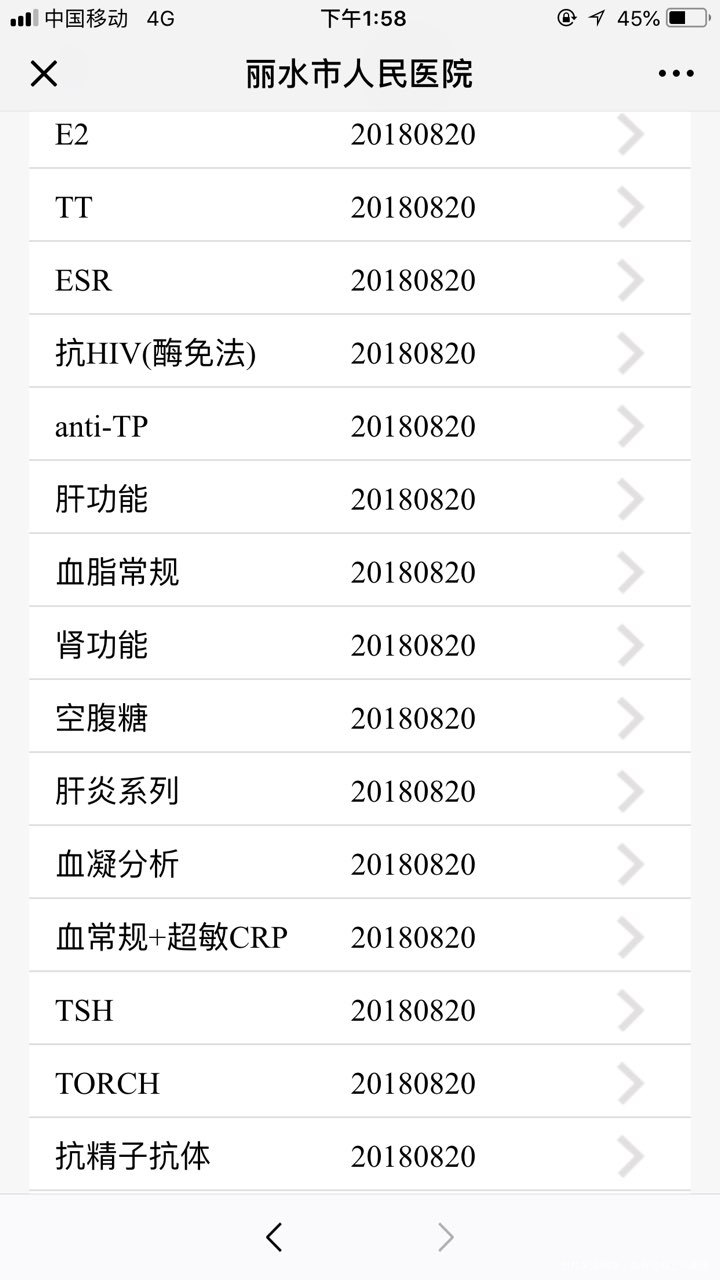Open the more options menu at top right

677,73
